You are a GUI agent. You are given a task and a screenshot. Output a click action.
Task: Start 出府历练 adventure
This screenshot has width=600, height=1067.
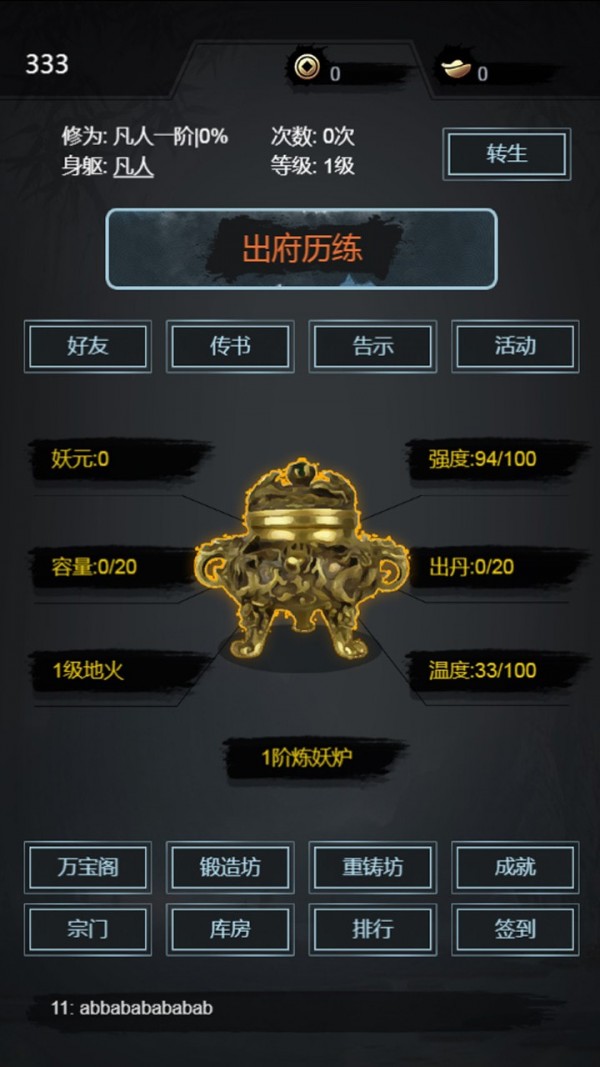click(301, 248)
